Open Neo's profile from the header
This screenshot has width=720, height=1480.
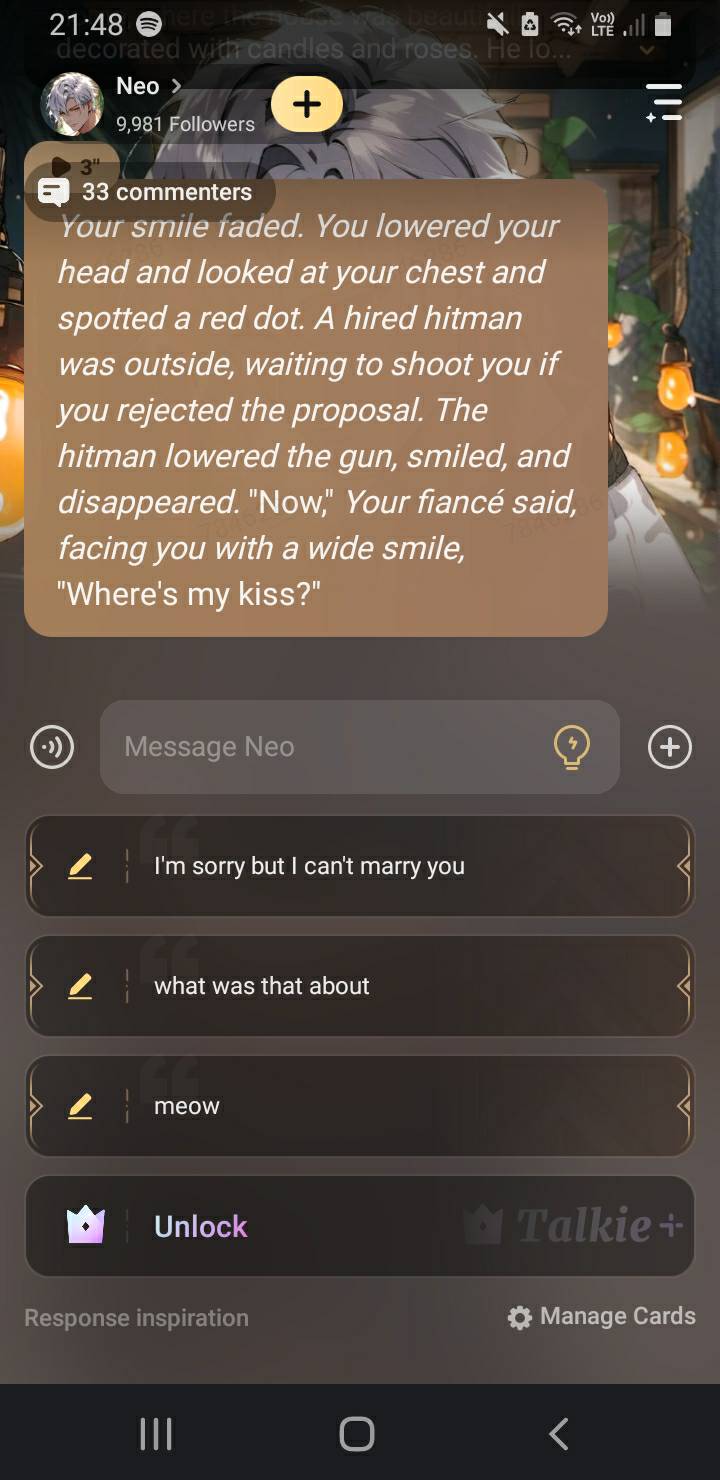point(140,88)
